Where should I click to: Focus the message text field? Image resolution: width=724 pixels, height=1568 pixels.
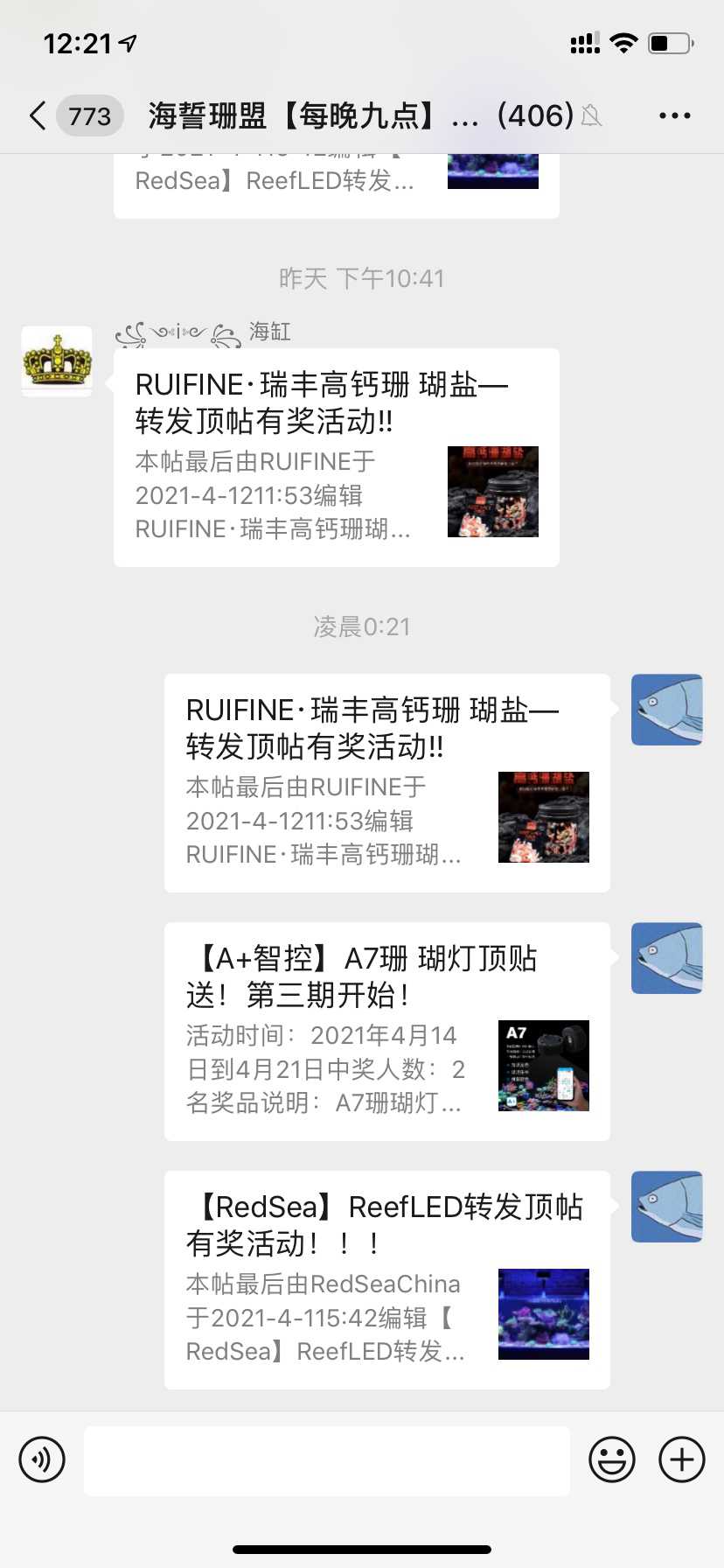326,1459
